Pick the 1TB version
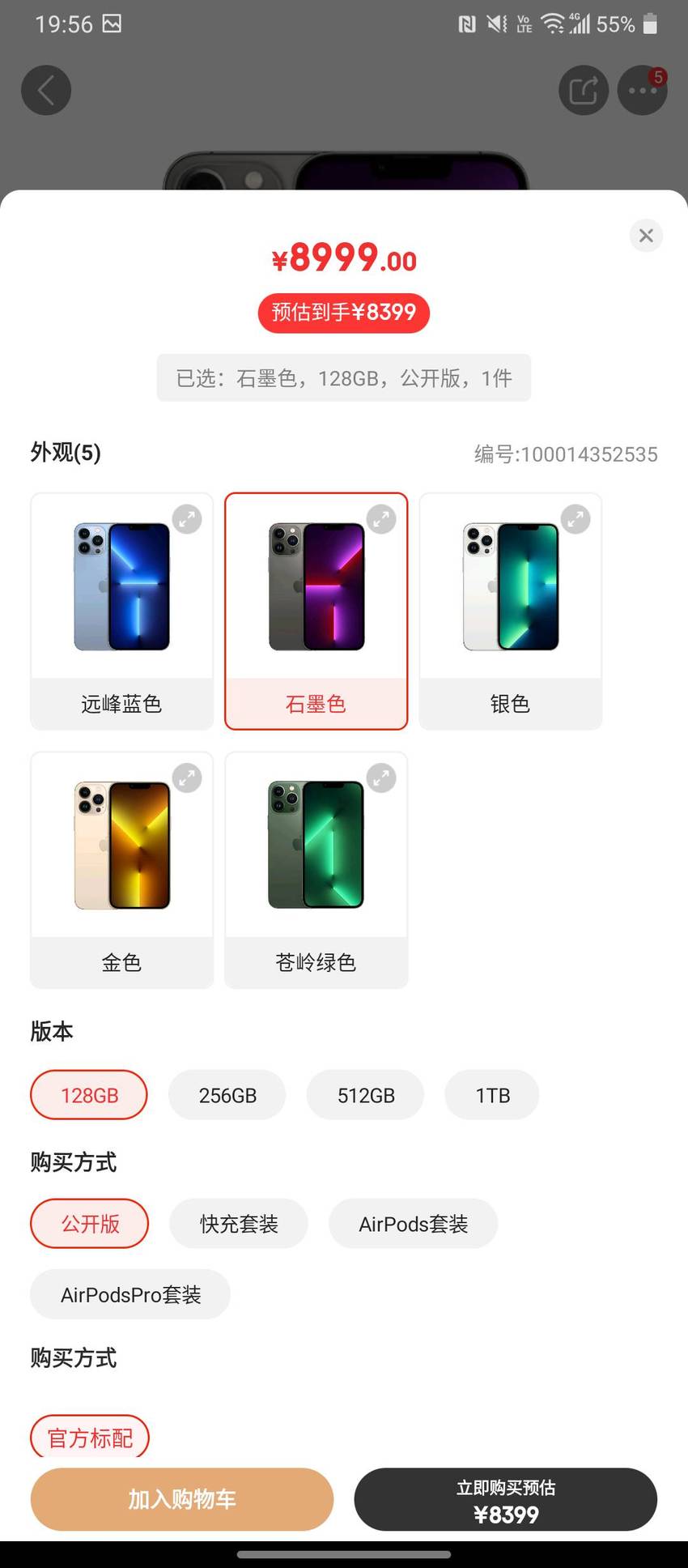The image size is (688, 1568). pos(492,1095)
